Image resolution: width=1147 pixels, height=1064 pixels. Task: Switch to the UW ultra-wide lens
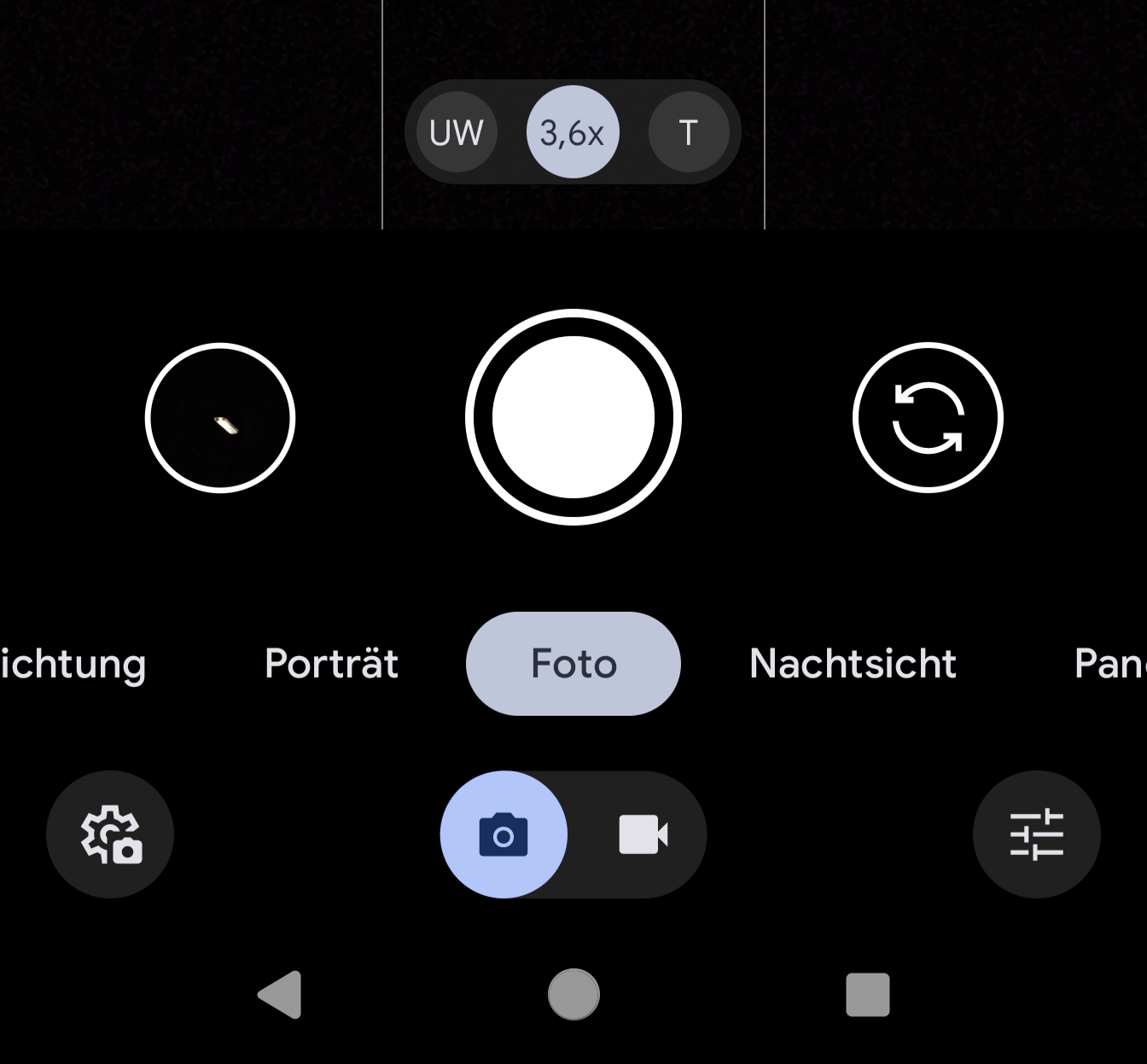(x=457, y=132)
